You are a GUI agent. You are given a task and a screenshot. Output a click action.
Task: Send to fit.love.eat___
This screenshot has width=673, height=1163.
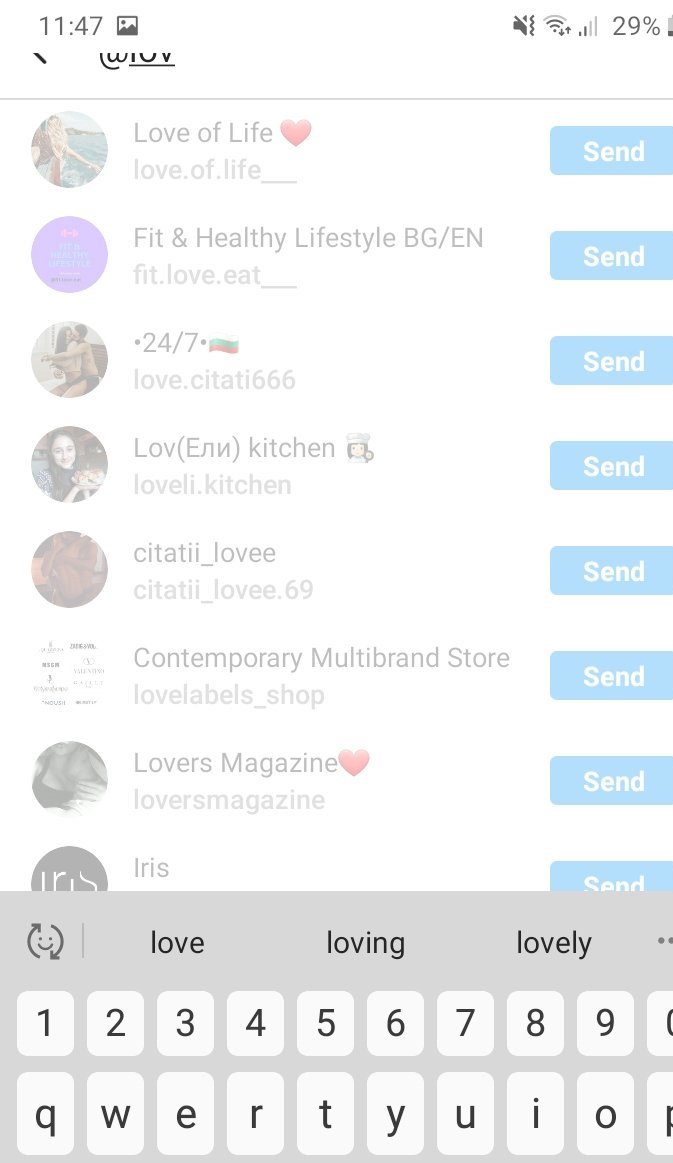coord(612,256)
